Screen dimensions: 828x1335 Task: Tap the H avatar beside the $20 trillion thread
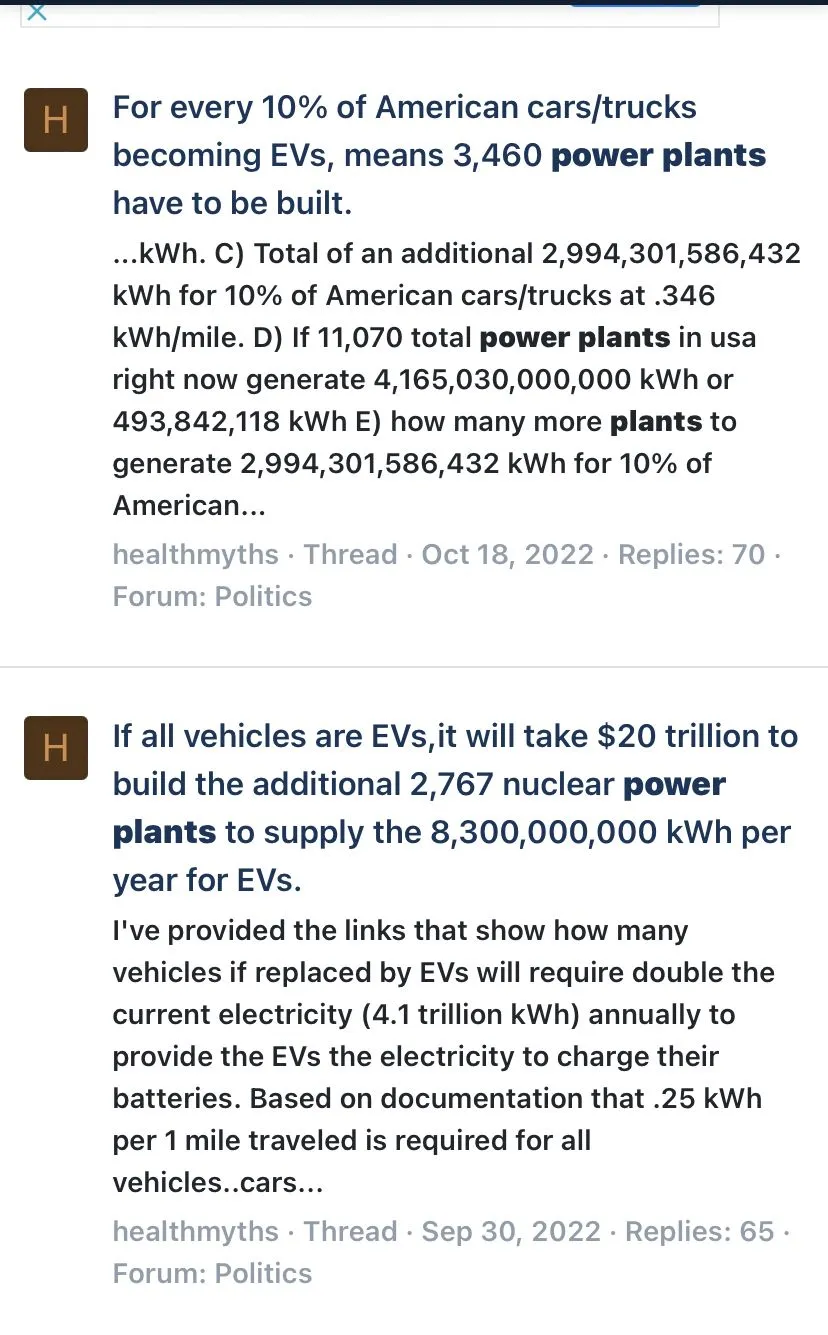pos(56,748)
